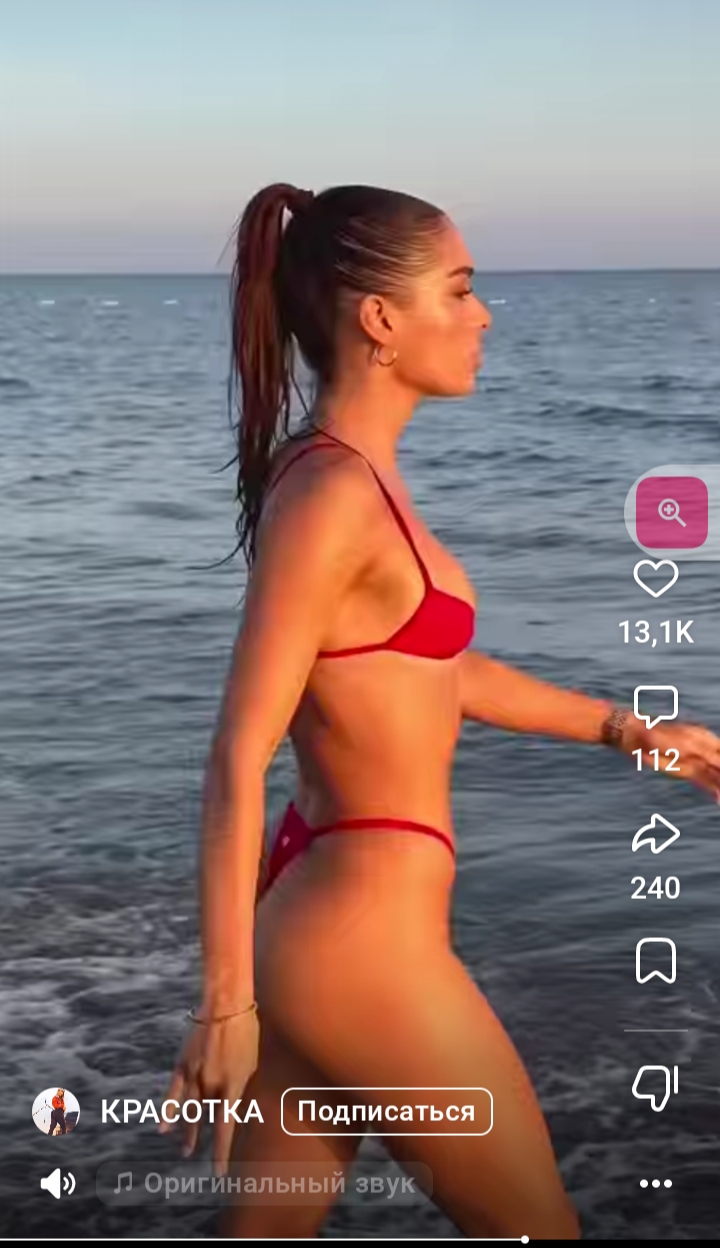This screenshot has height=1248, width=720.
Task: Share this video using the arrow icon
Action: (x=656, y=835)
